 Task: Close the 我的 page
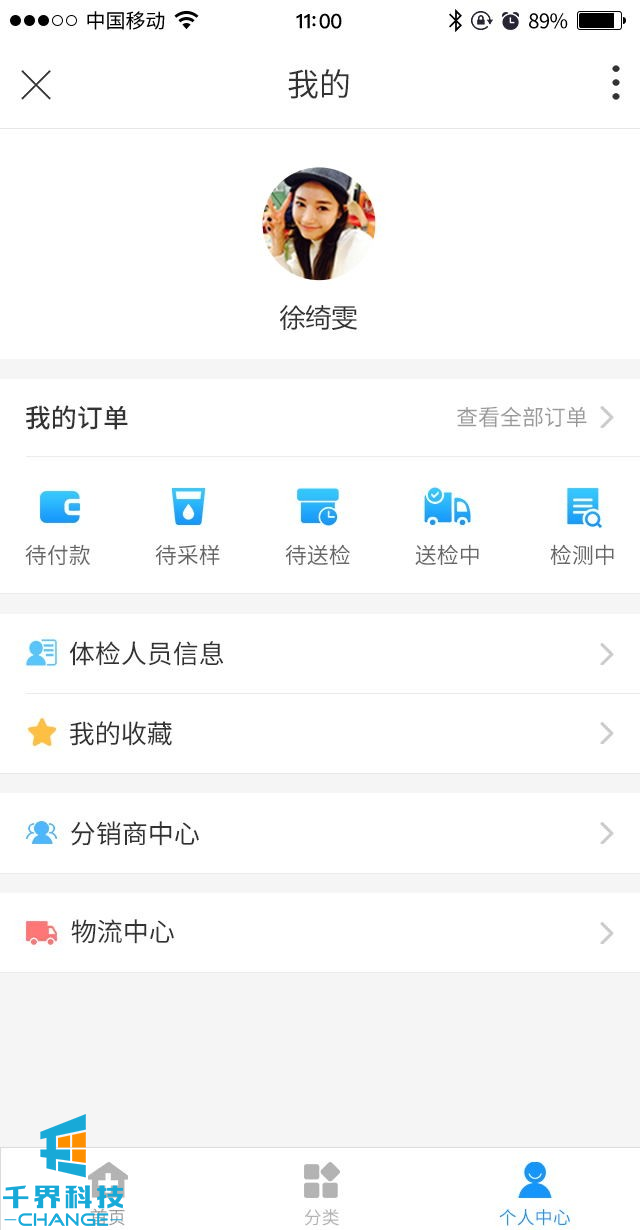pos(36,85)
